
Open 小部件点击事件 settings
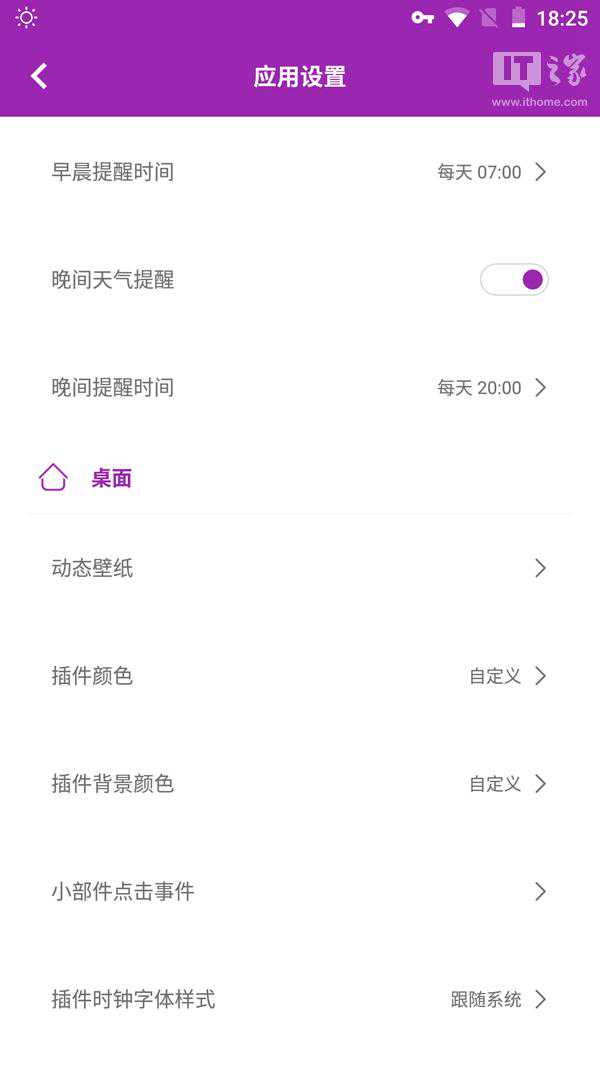point(300,892)
